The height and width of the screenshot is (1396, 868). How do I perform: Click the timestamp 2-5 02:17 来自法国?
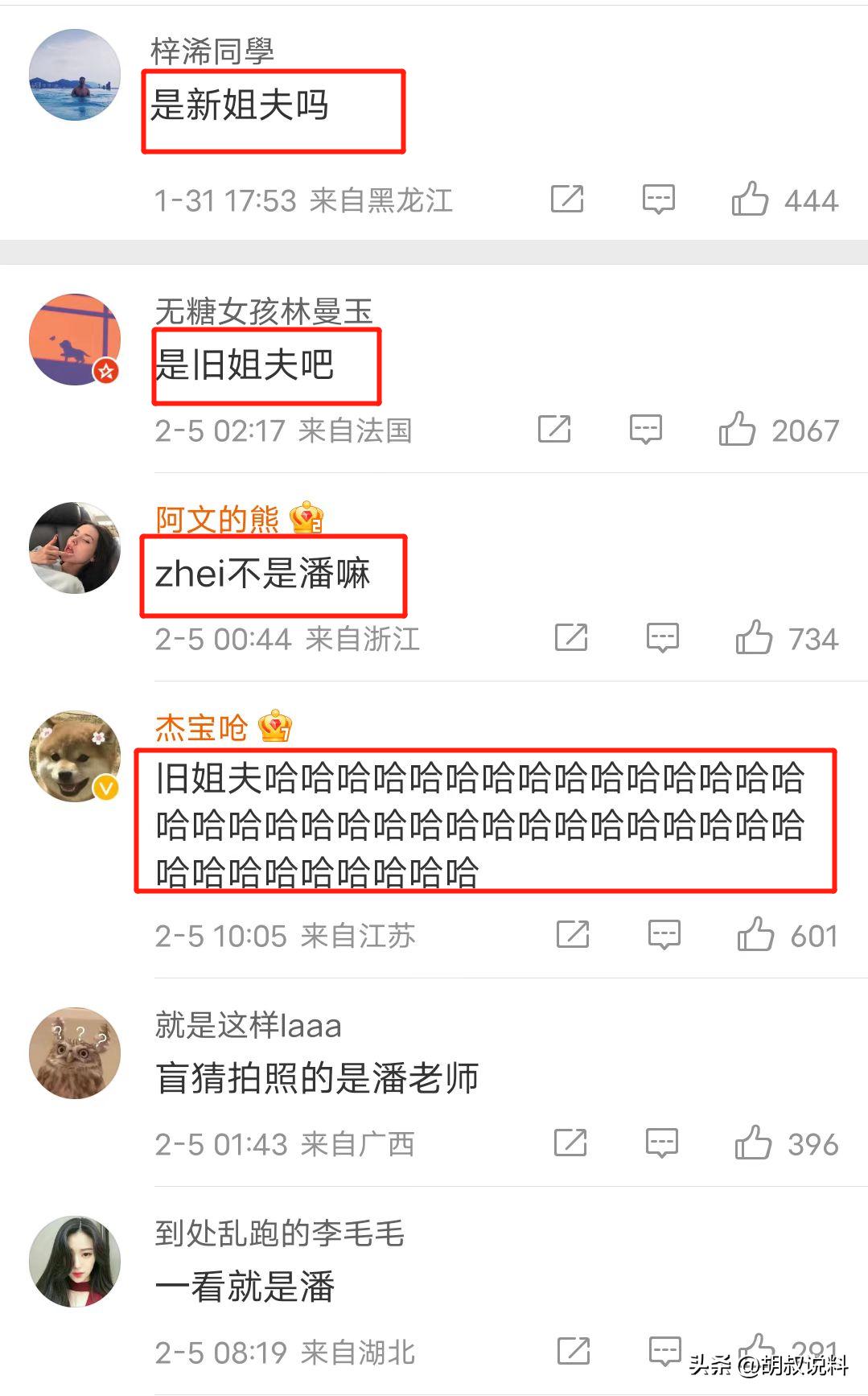pyautogui.click(x=282, y=429)
